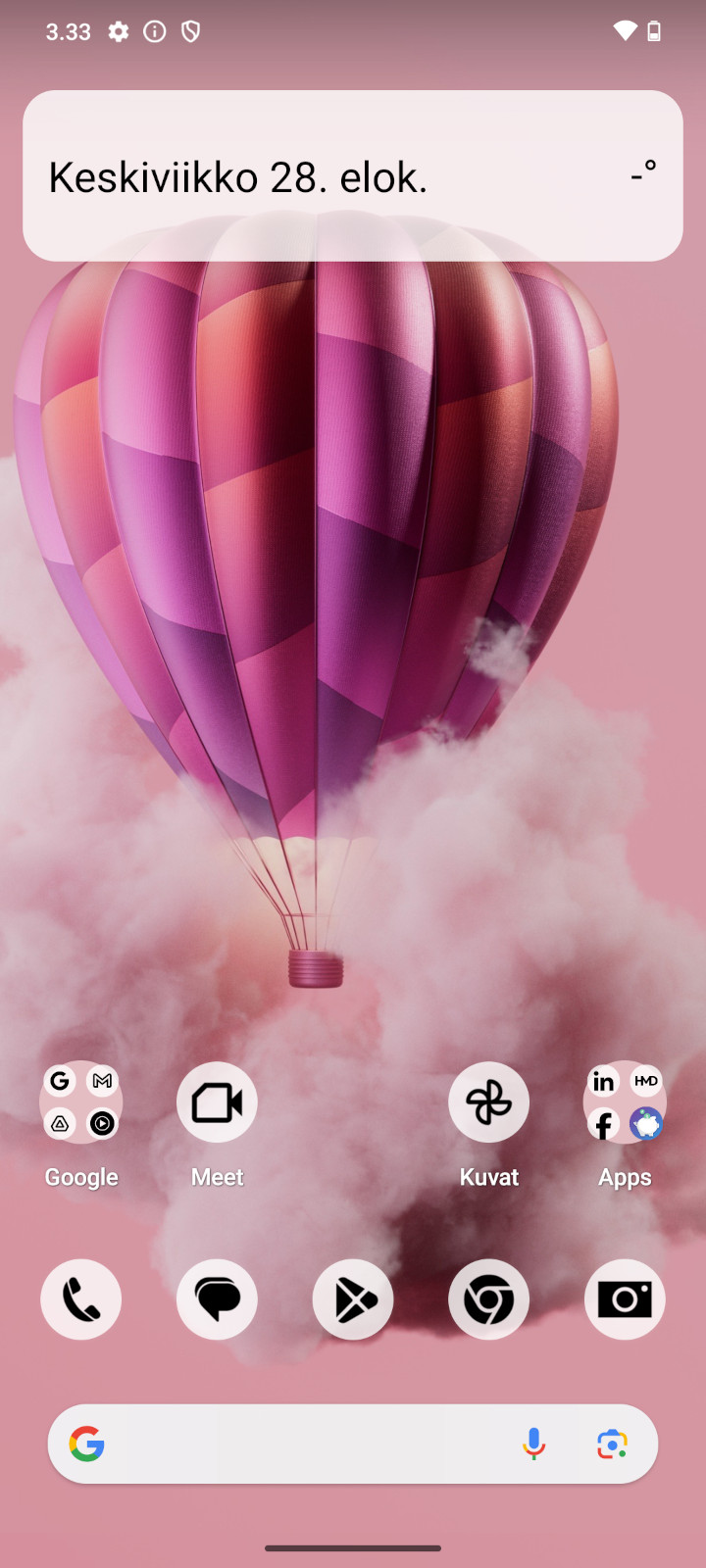706x1568 pixels.
Task: Launch the Play Store
Action: point(353,1299)
